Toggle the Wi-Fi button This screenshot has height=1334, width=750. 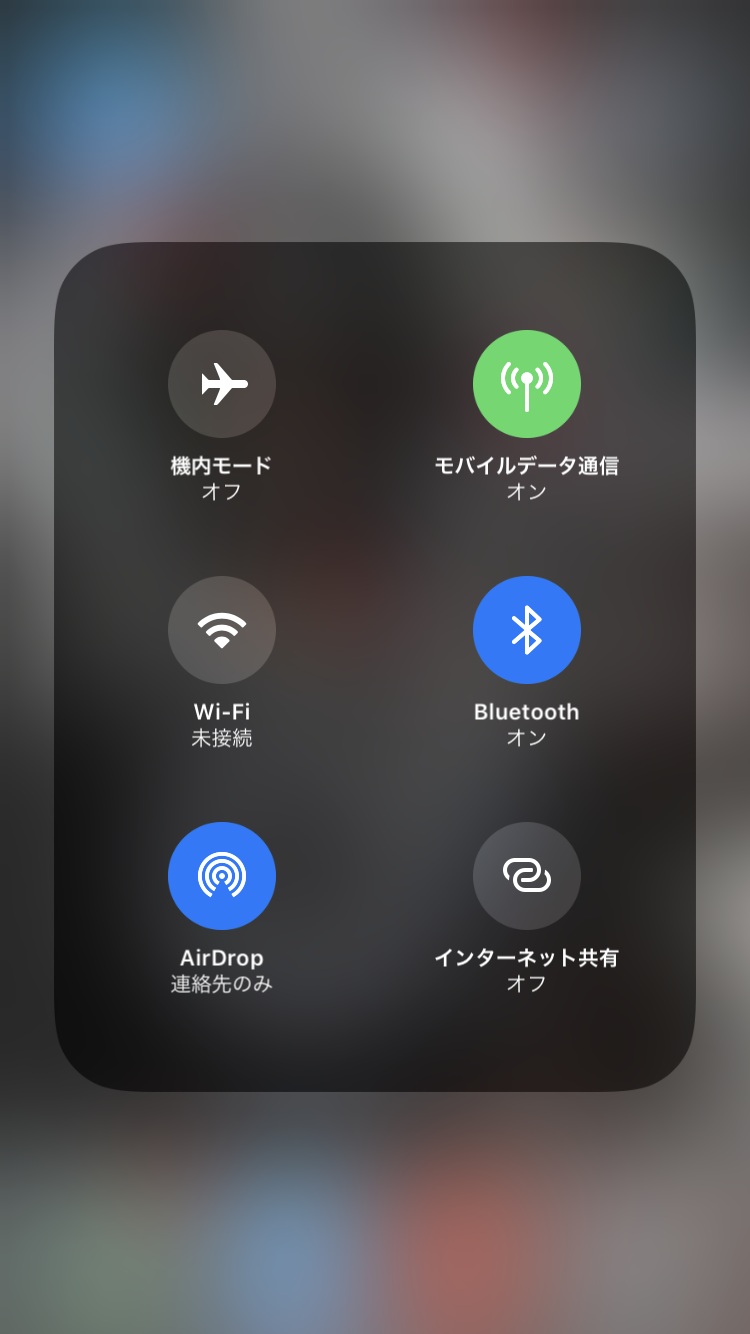coord(222,630)
